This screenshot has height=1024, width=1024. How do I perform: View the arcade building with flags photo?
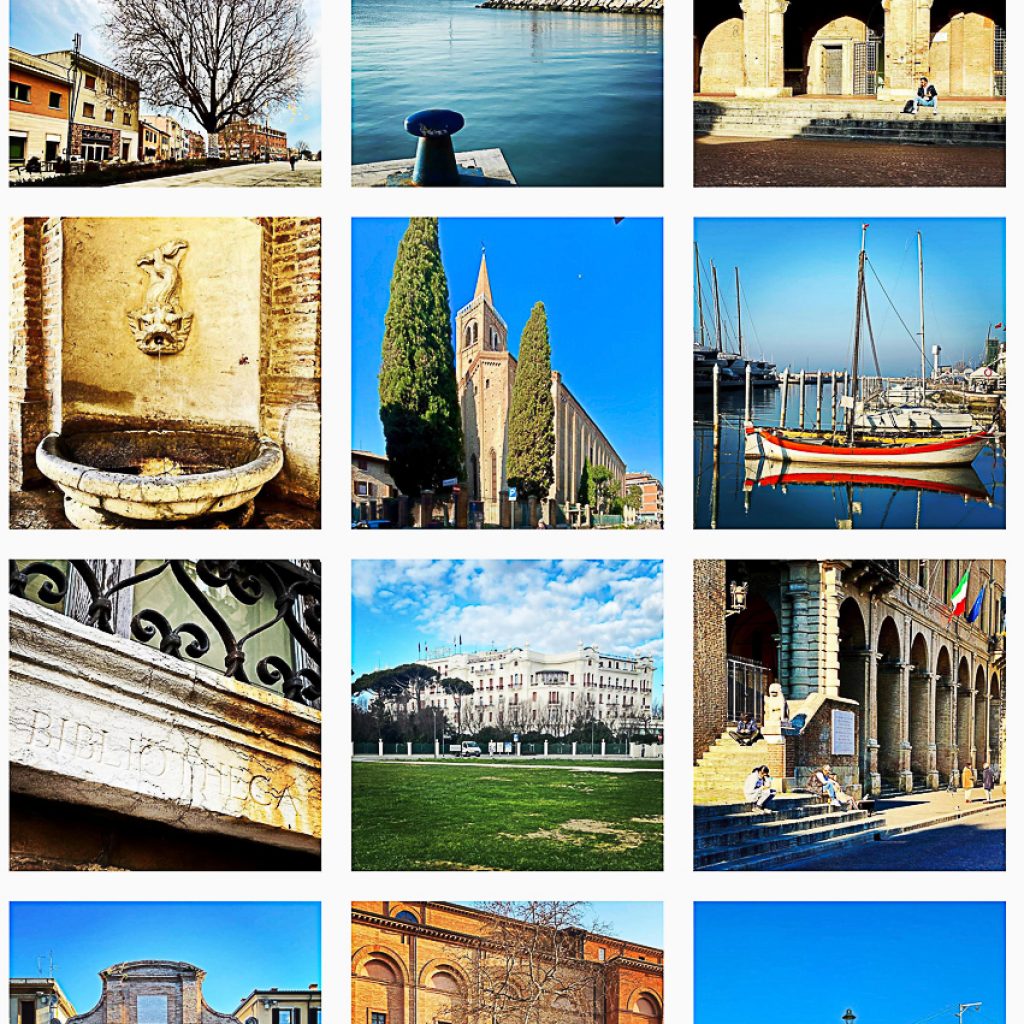point(849,714)
